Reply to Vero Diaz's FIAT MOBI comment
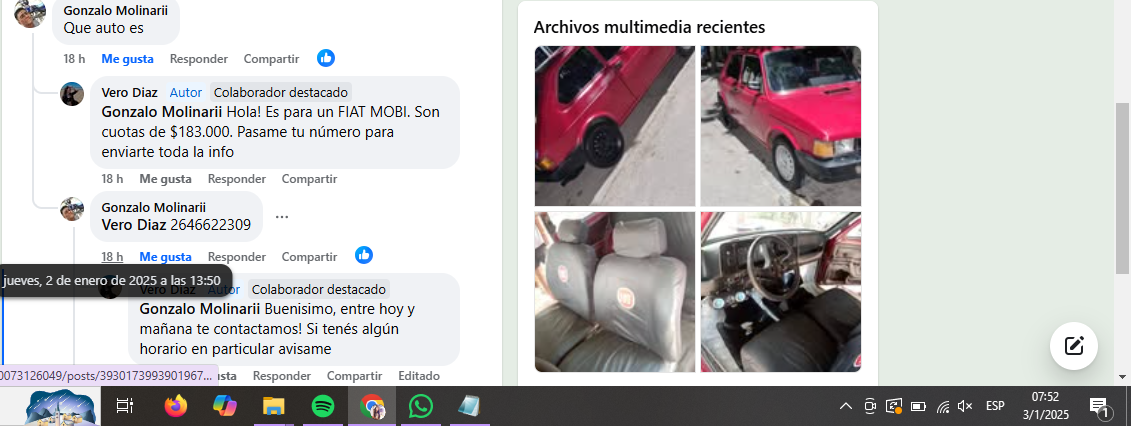 pos(236,179)
